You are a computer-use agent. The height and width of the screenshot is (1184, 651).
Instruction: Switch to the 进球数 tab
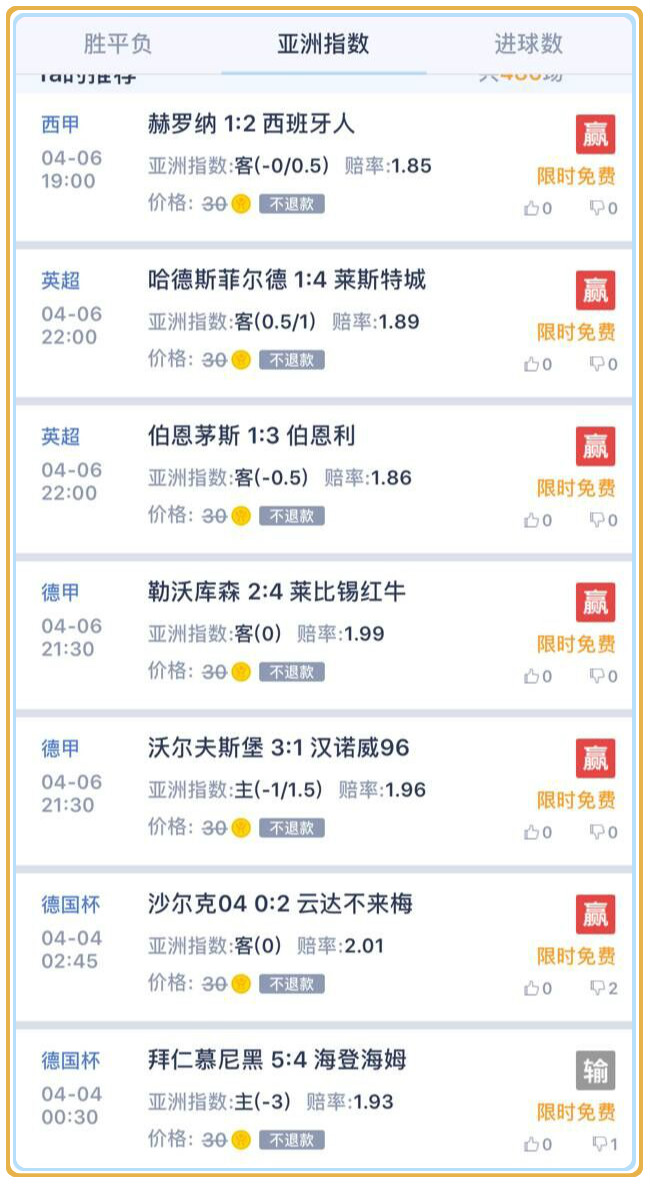(x=528, y=44)
